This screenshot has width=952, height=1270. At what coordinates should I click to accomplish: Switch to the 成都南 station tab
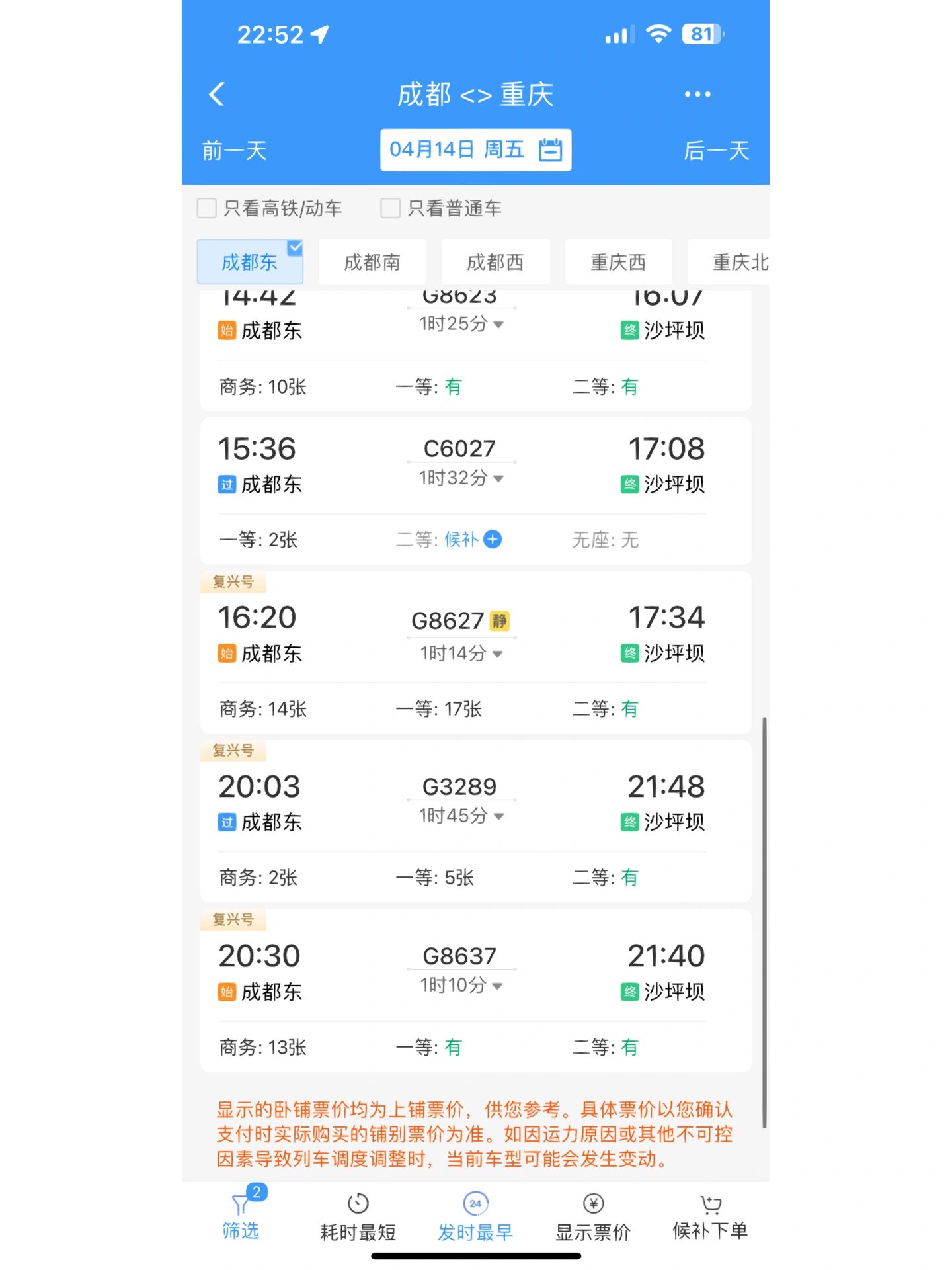[372, 262]
